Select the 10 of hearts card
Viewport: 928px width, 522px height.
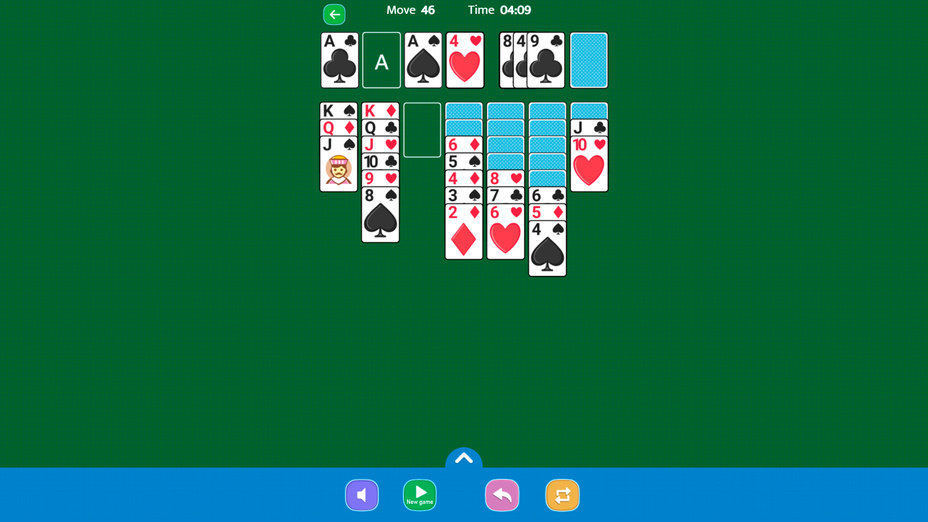[589, 166]
